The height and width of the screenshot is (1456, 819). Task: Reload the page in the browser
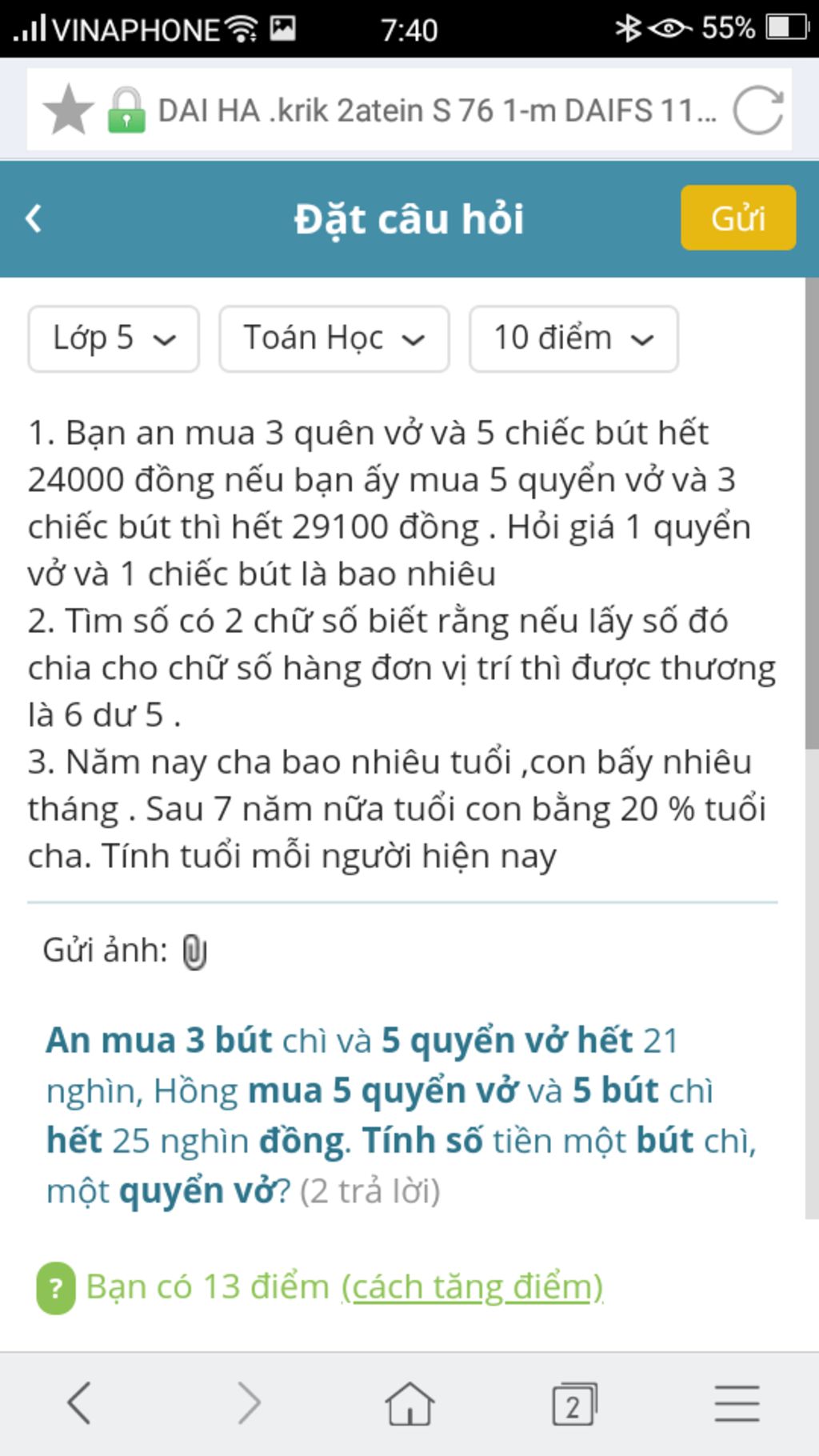pyautogui.click(x=757, y=110)
